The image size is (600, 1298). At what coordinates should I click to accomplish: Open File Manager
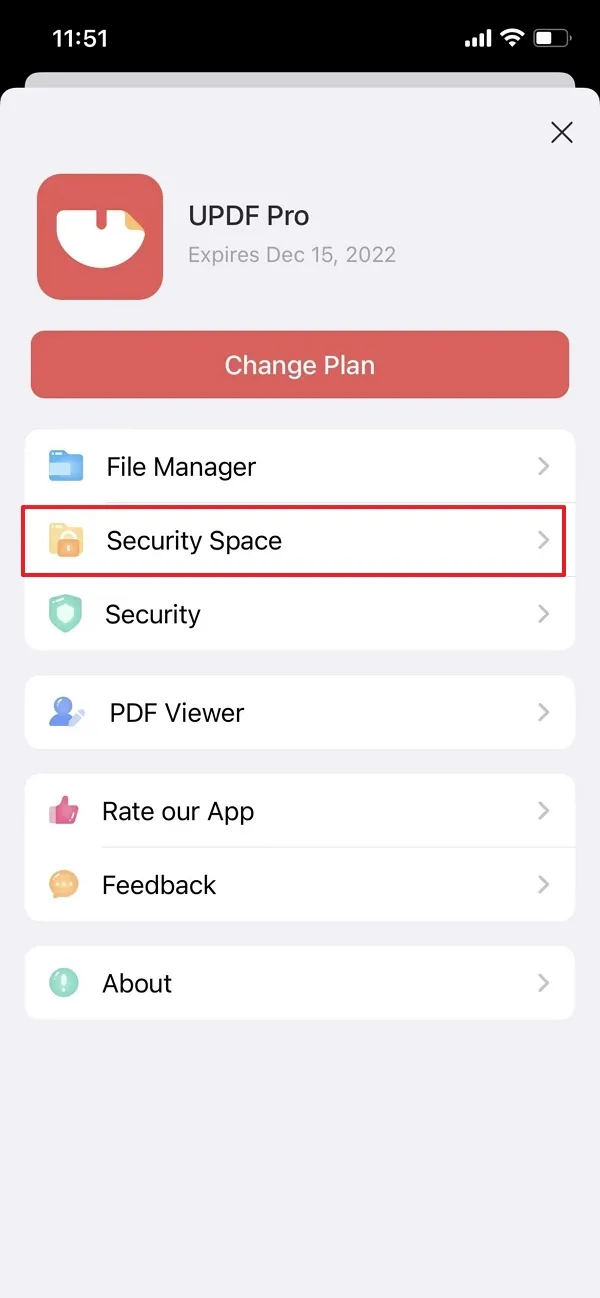(x=300, y=467)
